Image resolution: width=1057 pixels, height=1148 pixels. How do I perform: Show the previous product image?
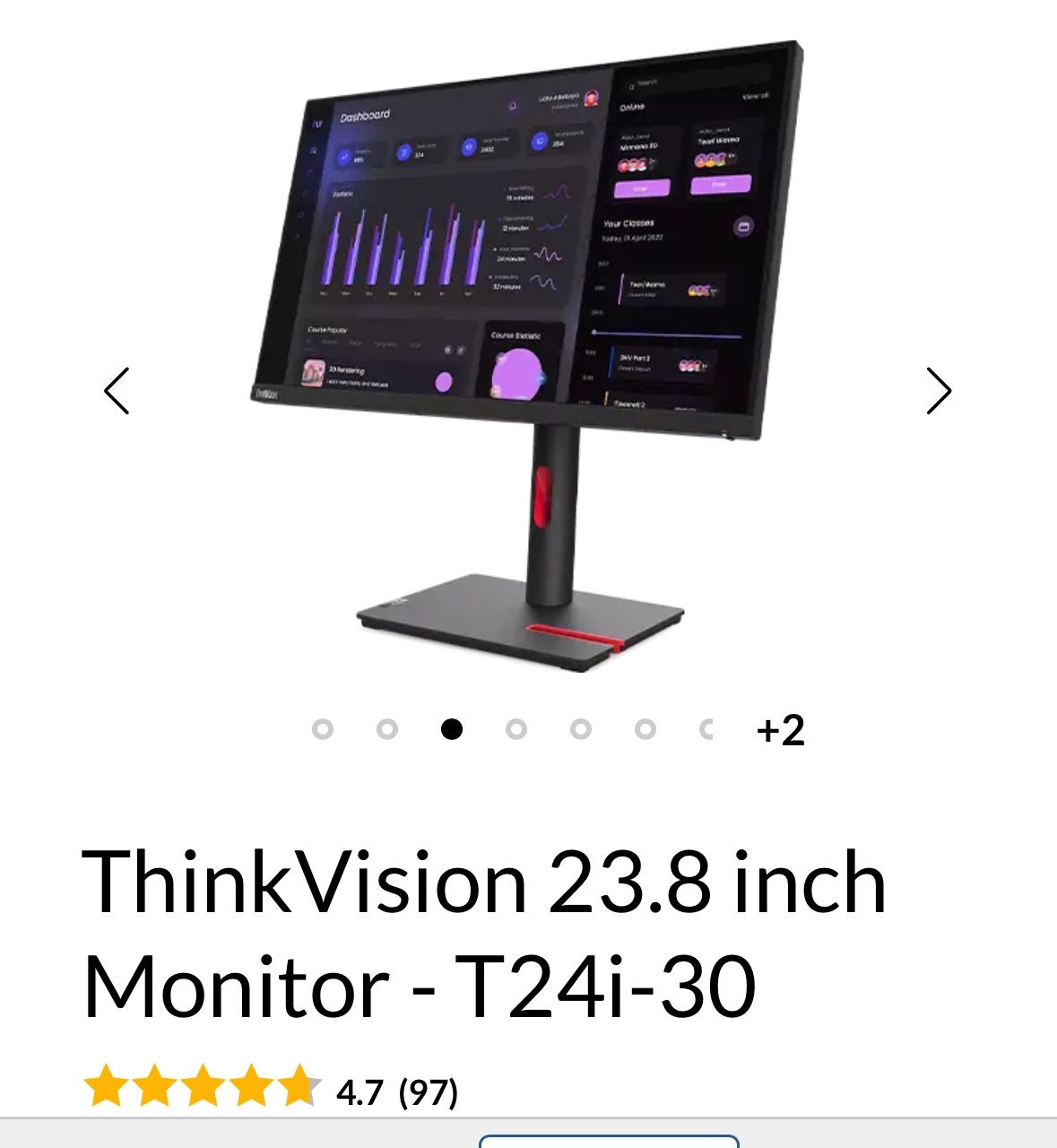pyautogui.click(x=117, y=391)
